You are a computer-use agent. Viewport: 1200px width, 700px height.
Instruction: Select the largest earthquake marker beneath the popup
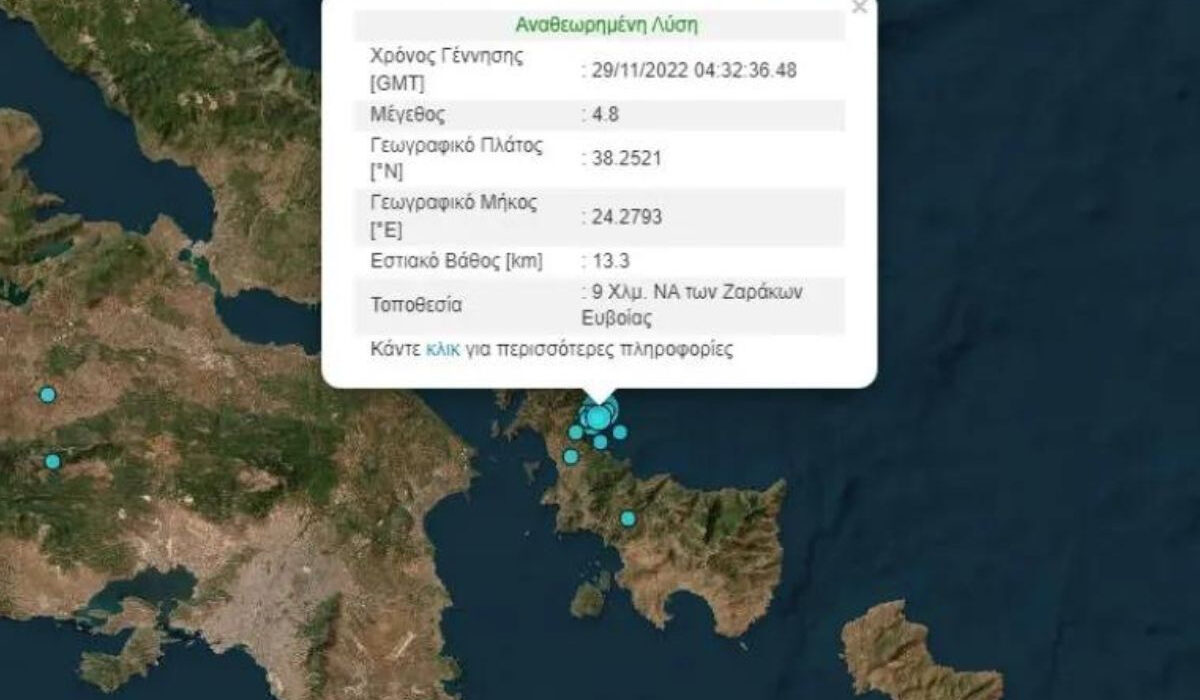pyautogui.click(x=598, y=416)
